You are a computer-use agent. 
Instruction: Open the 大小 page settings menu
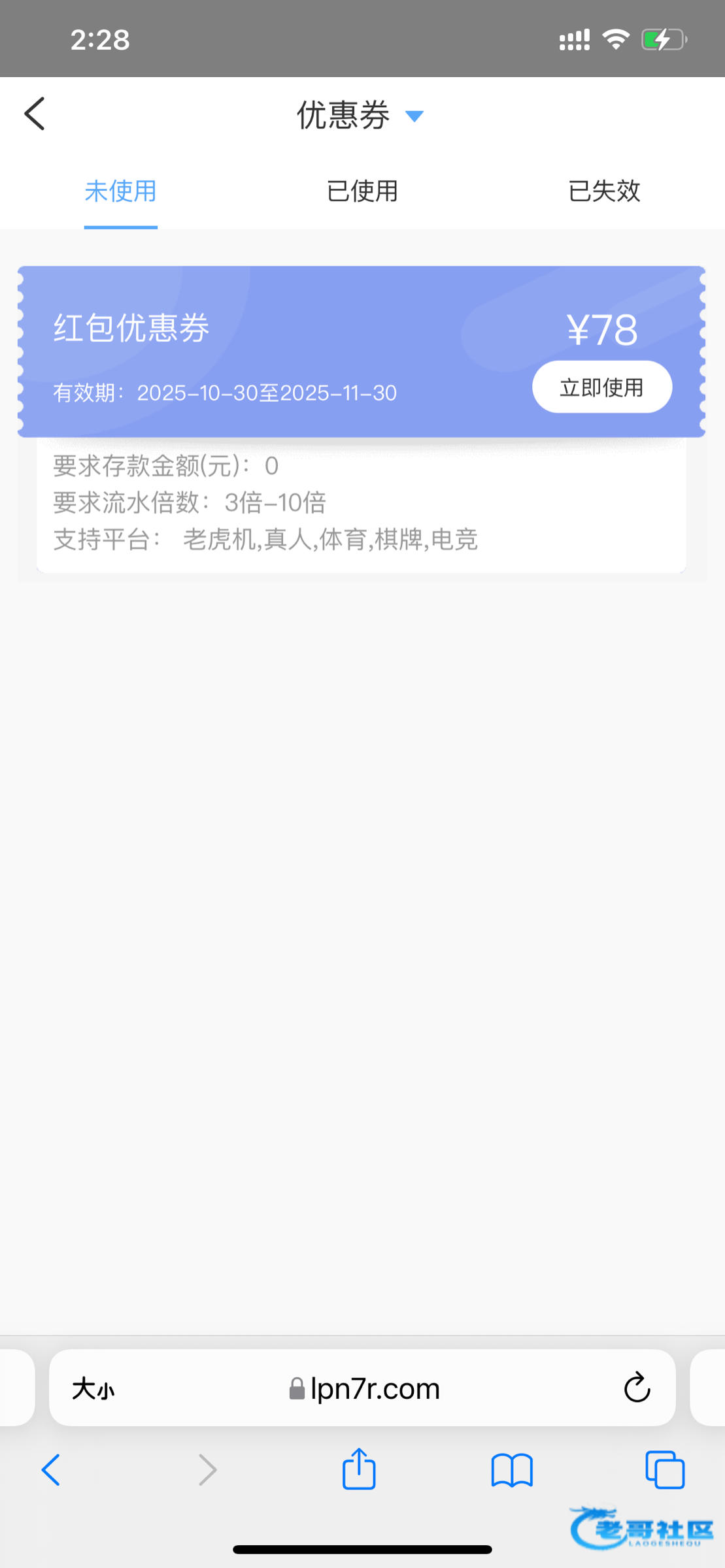(93, 1388)
